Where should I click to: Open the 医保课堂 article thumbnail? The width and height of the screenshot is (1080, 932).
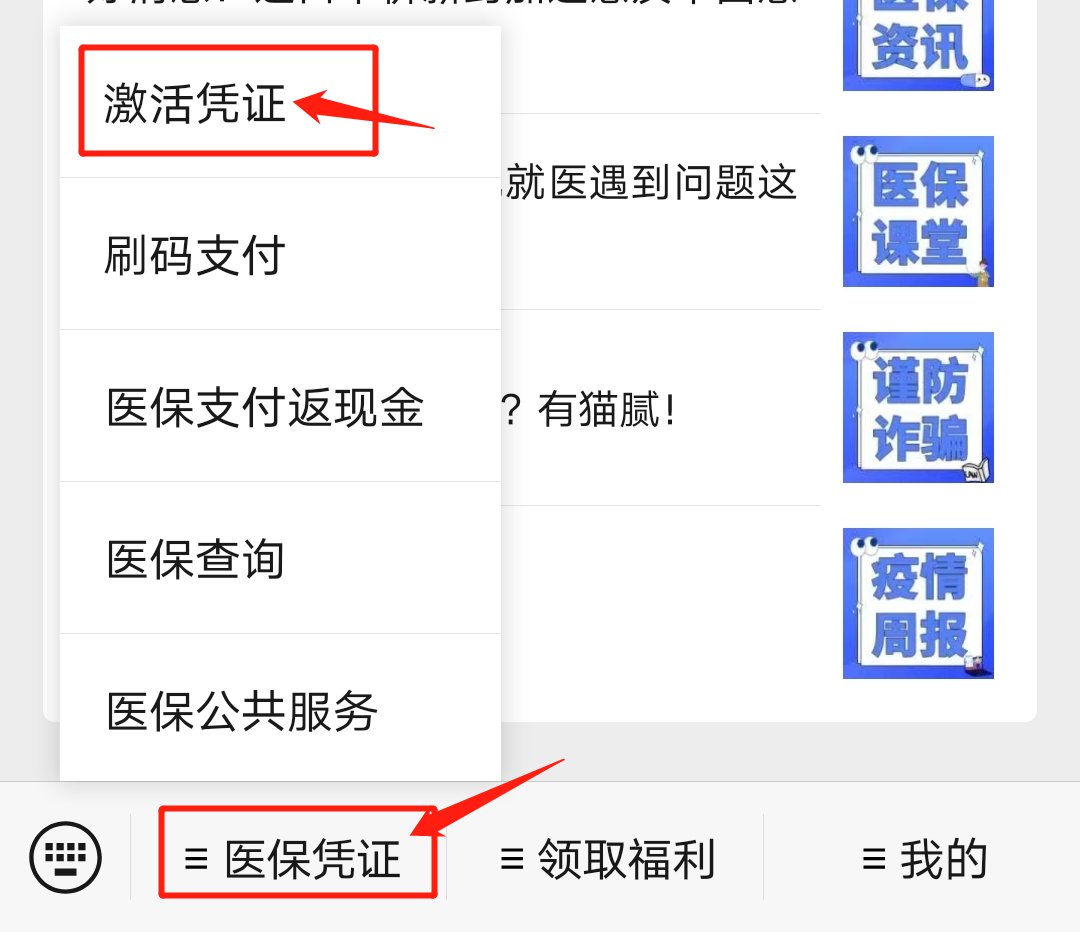click(x=918, y=212)
